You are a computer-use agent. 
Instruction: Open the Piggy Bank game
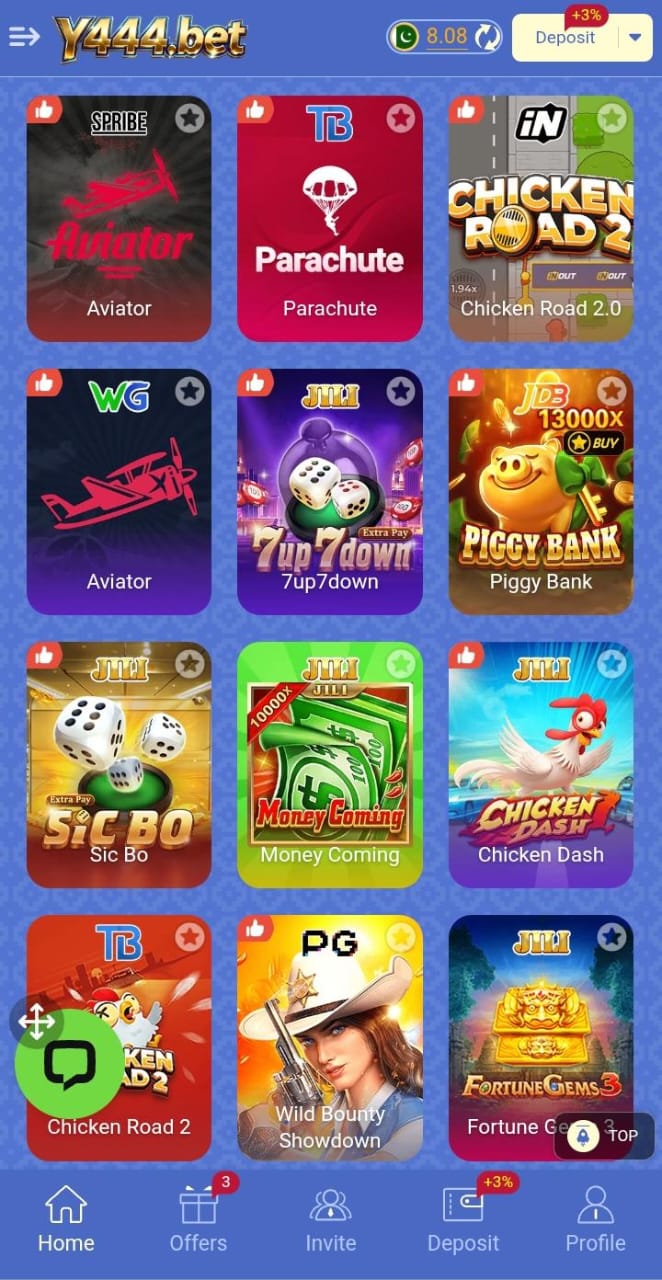click(540, 490)
